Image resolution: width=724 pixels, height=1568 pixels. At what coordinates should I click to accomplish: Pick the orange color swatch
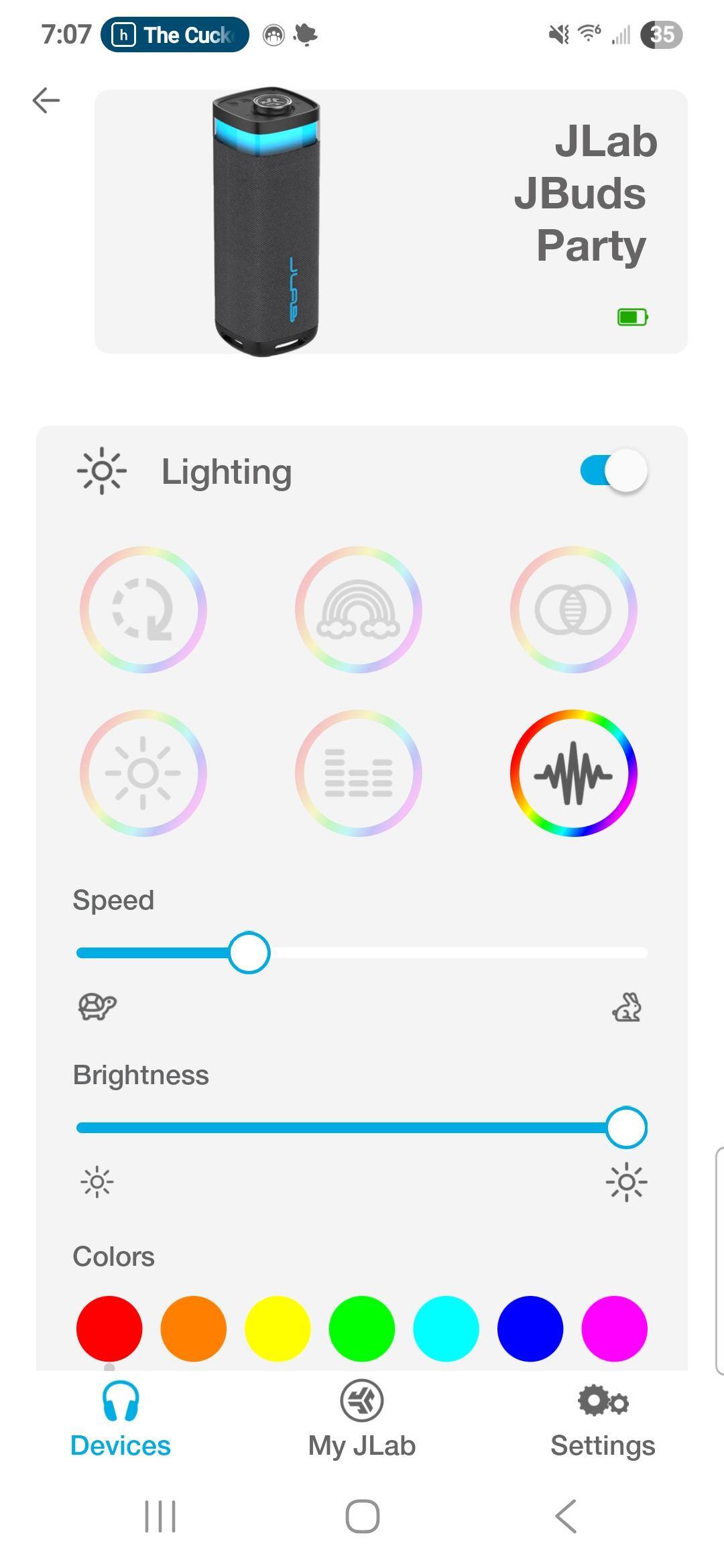[x=194, y=1328]
